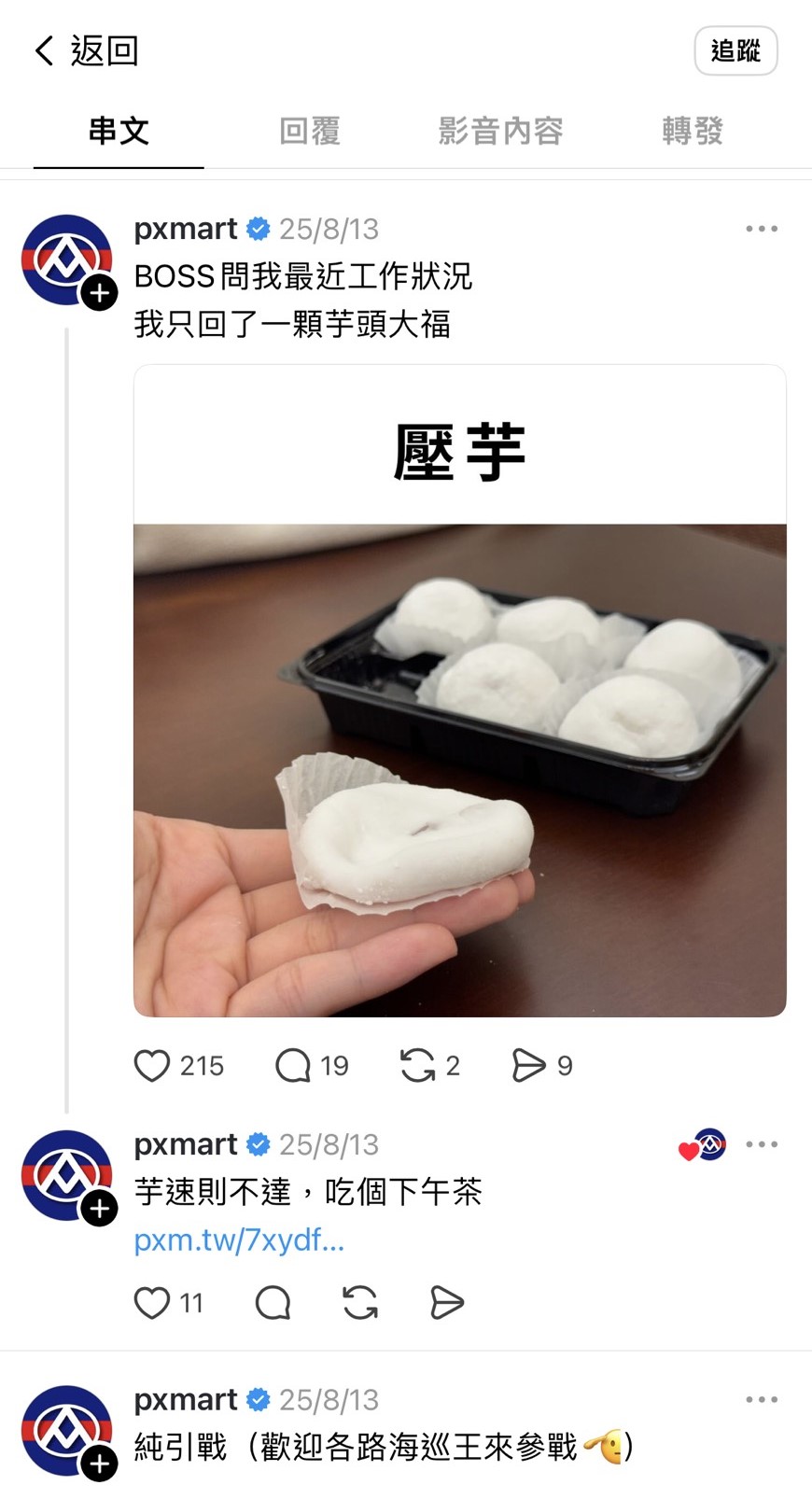The height and width of the screenshot is (1499, 812).
Task: Share the 芋速則不達 post via send icon
Action: pos(447,1302)
